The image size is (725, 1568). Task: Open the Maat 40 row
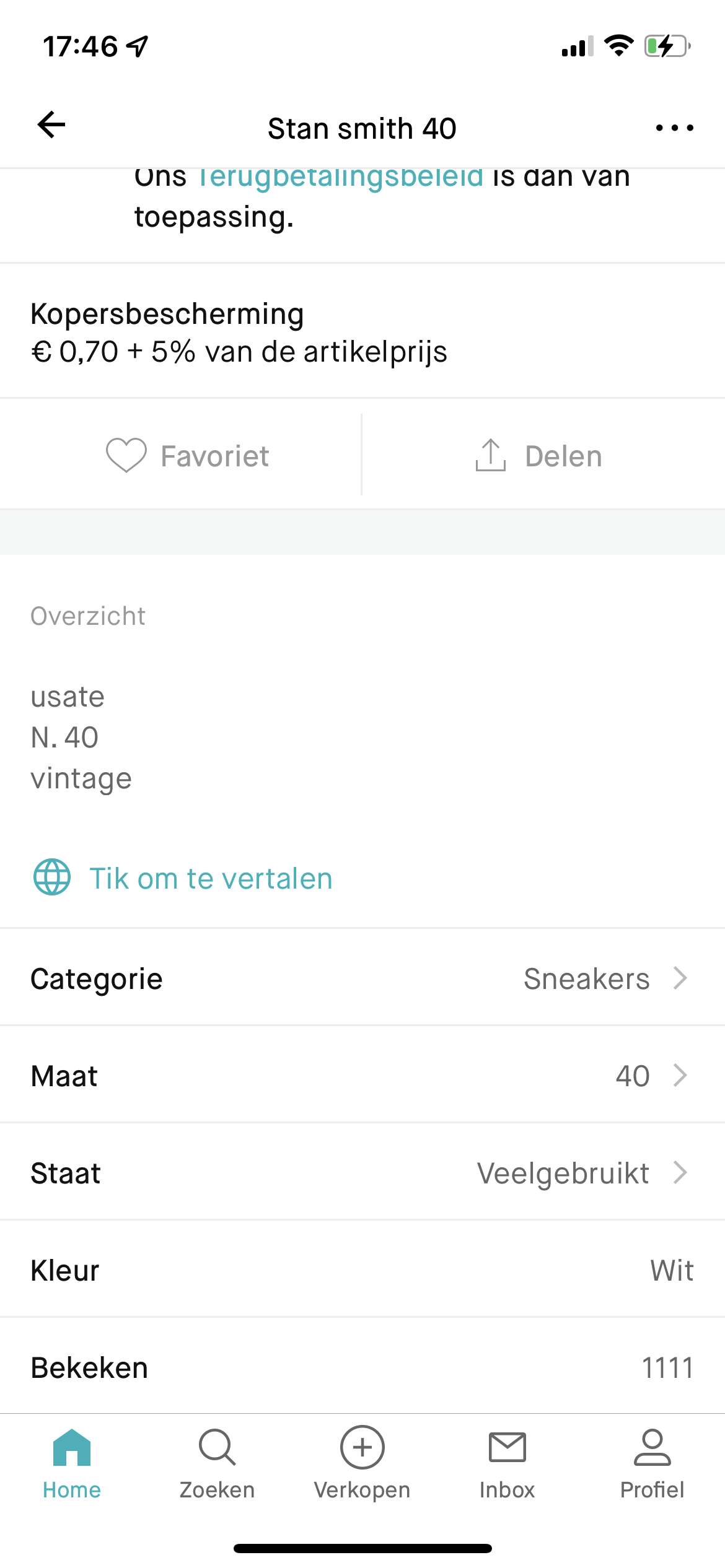362,1076
